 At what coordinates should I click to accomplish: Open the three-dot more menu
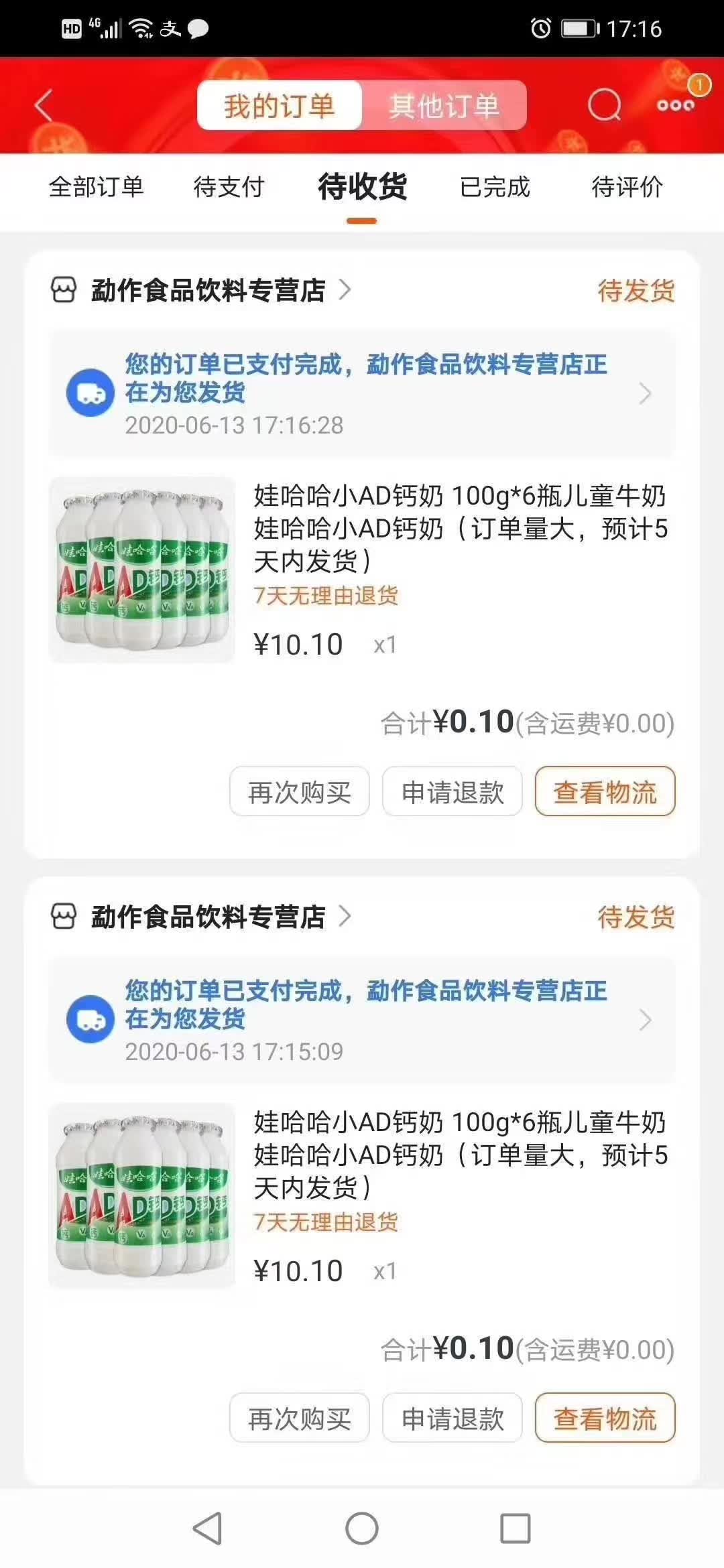(675, 105)
